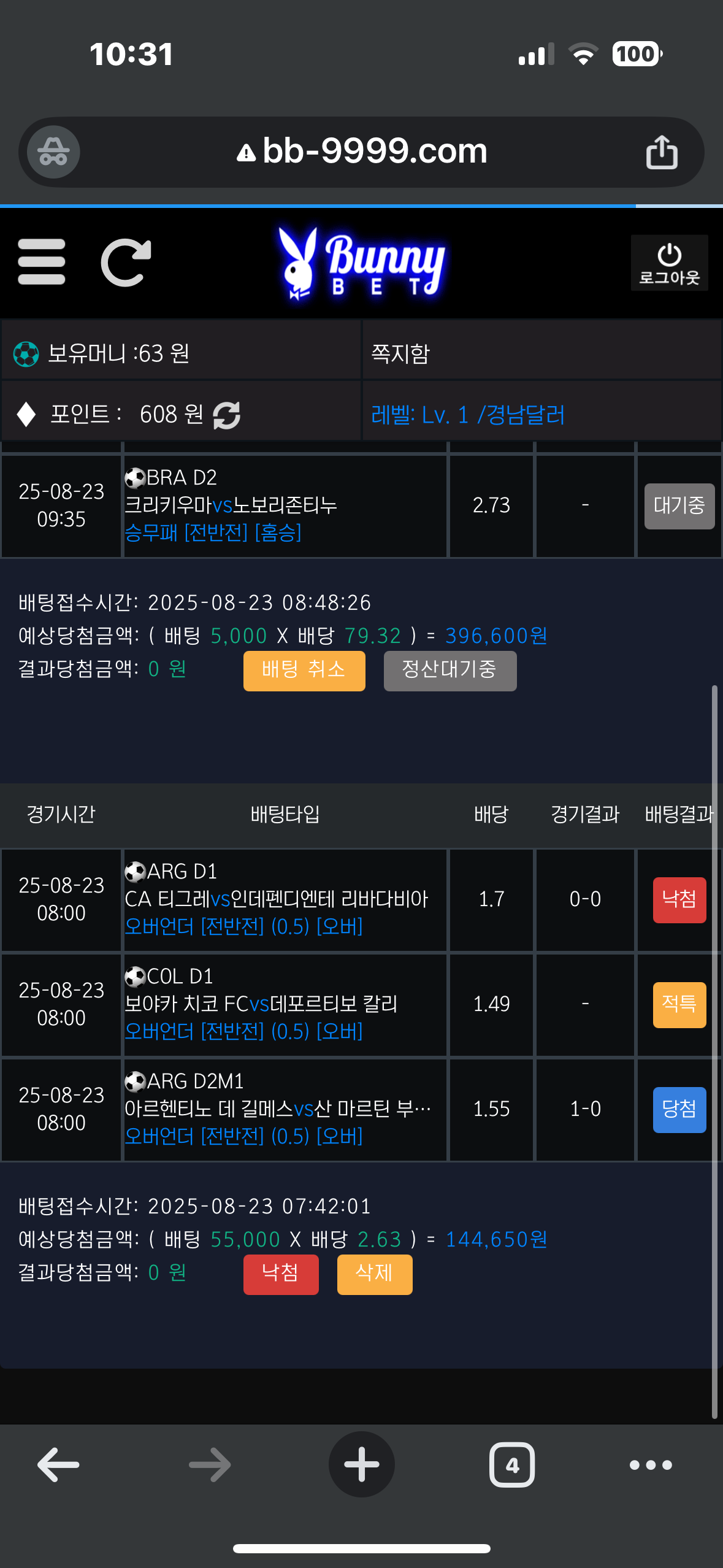Tap the incognito icon in the address bar
This screenshot has width=723, height=1568.
[x=54, y=152]
